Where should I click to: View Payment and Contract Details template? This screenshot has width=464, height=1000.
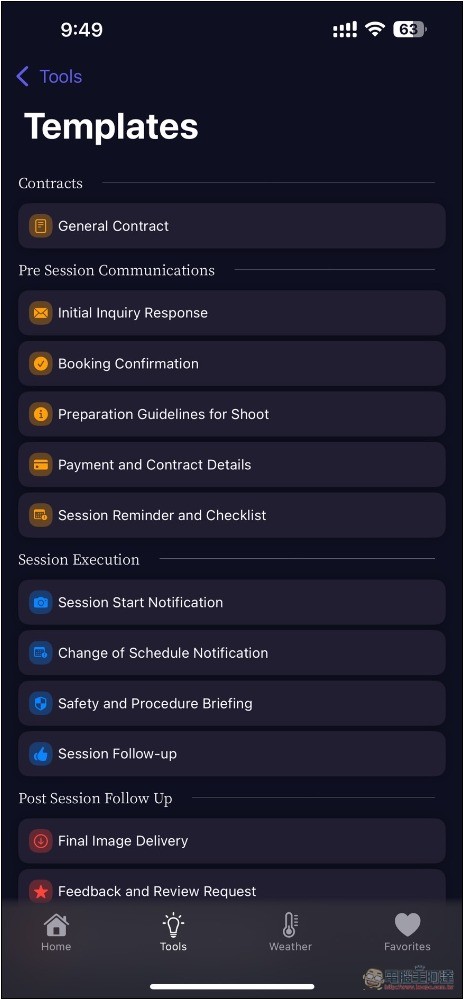(231, 464)
